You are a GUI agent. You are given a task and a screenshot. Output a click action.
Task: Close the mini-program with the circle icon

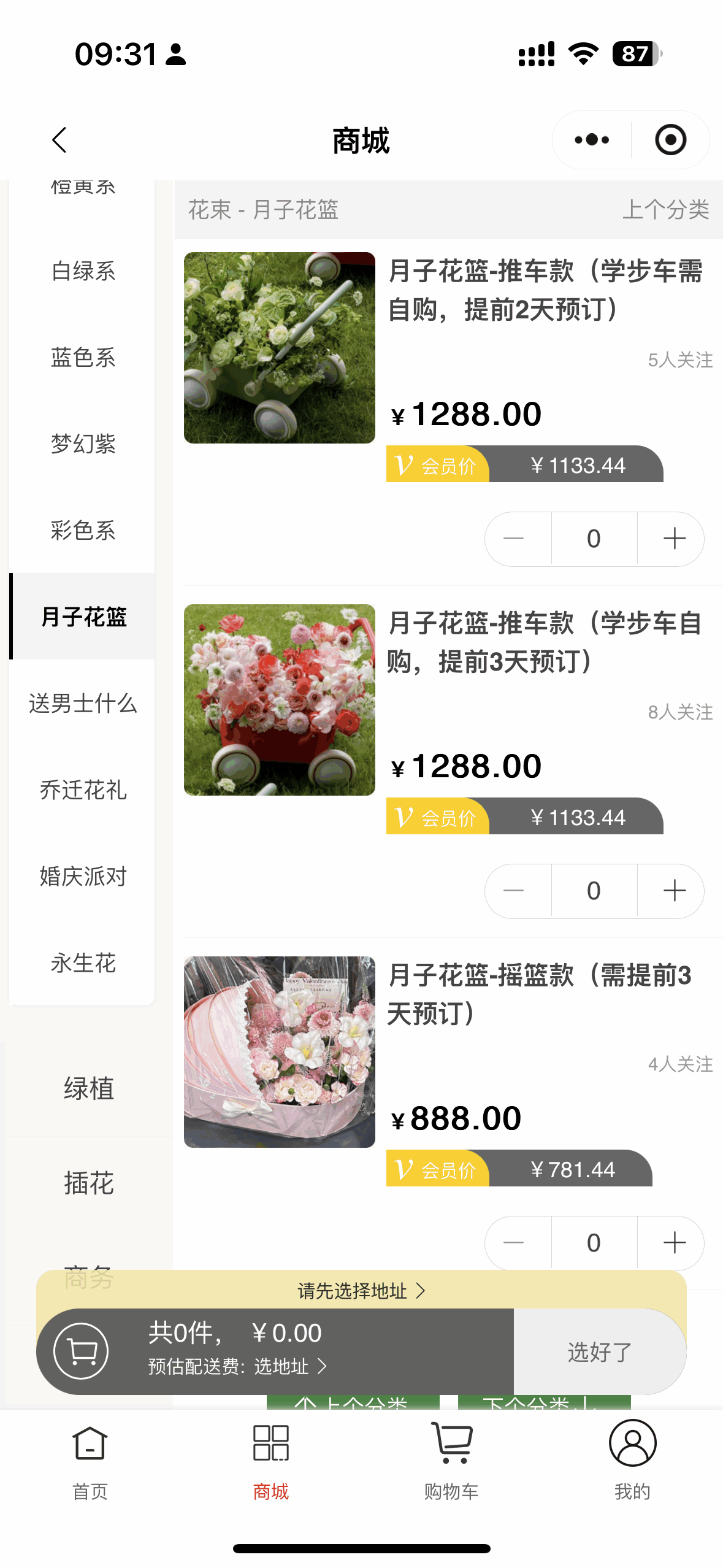pyautogui.click(x=670, y=140)
